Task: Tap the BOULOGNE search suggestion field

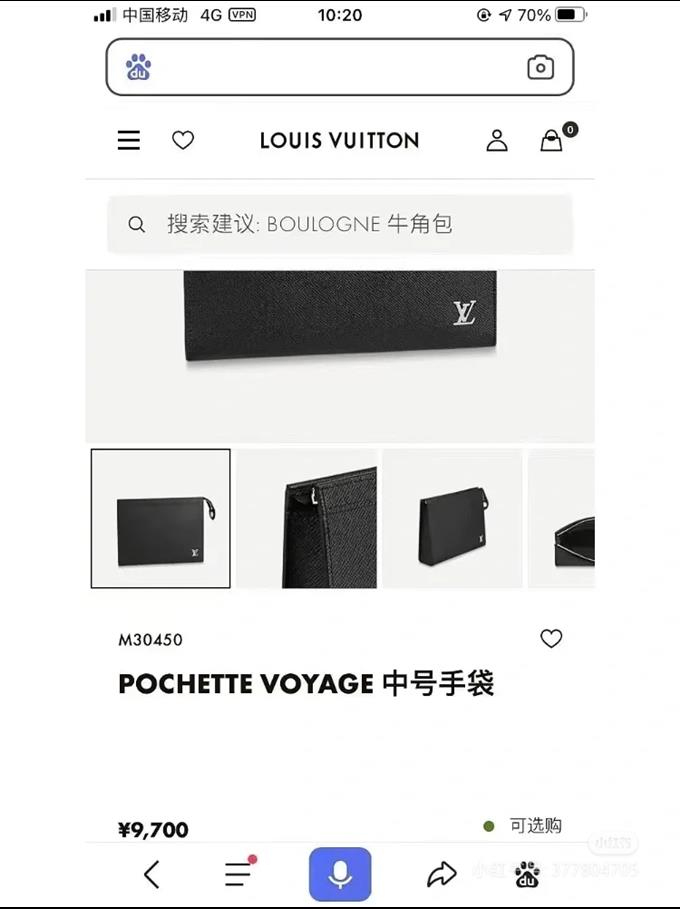Action: (340, 224)
